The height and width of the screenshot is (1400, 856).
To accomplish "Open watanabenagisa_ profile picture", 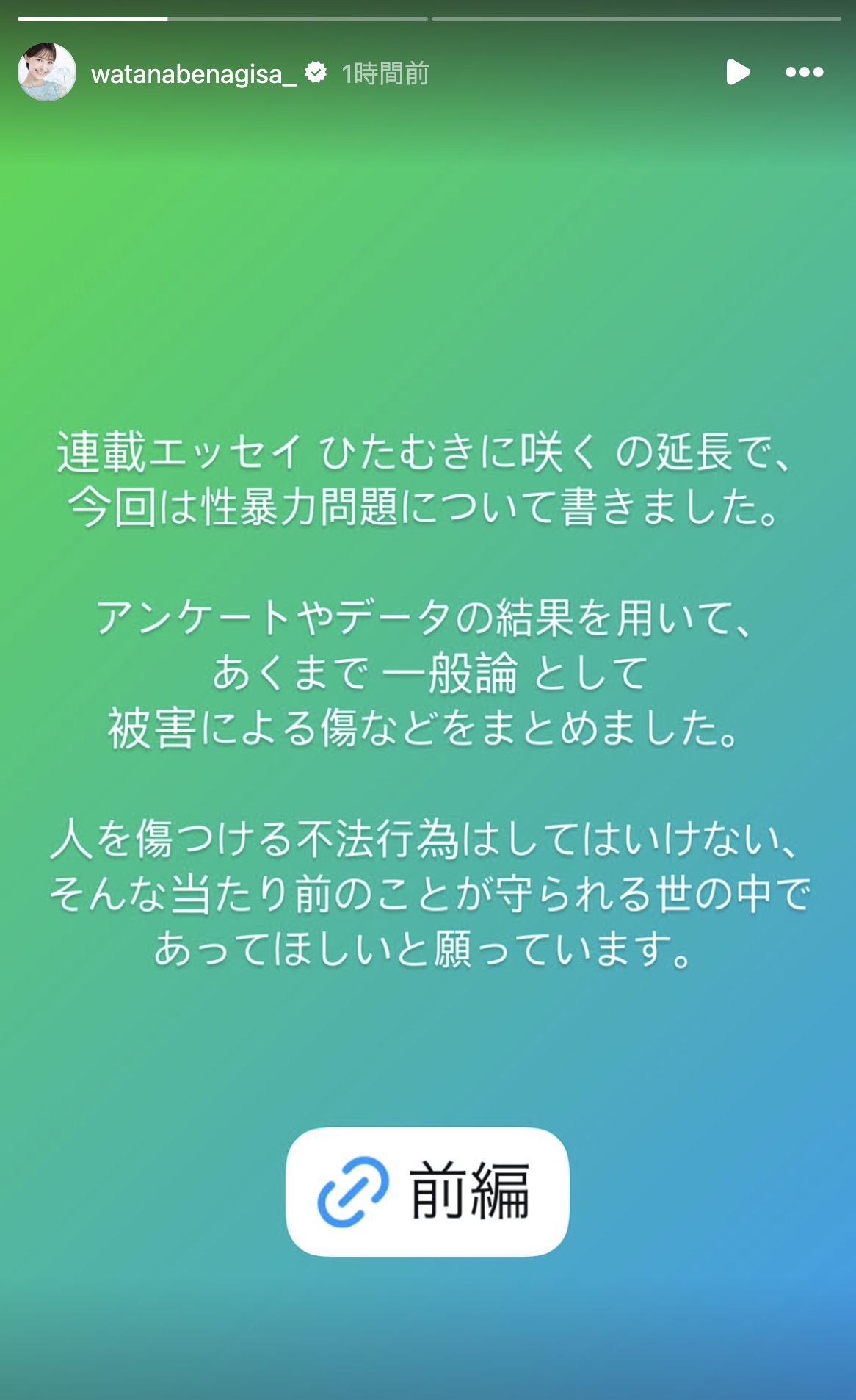I will pyautogui.click(x=47, y=72).
